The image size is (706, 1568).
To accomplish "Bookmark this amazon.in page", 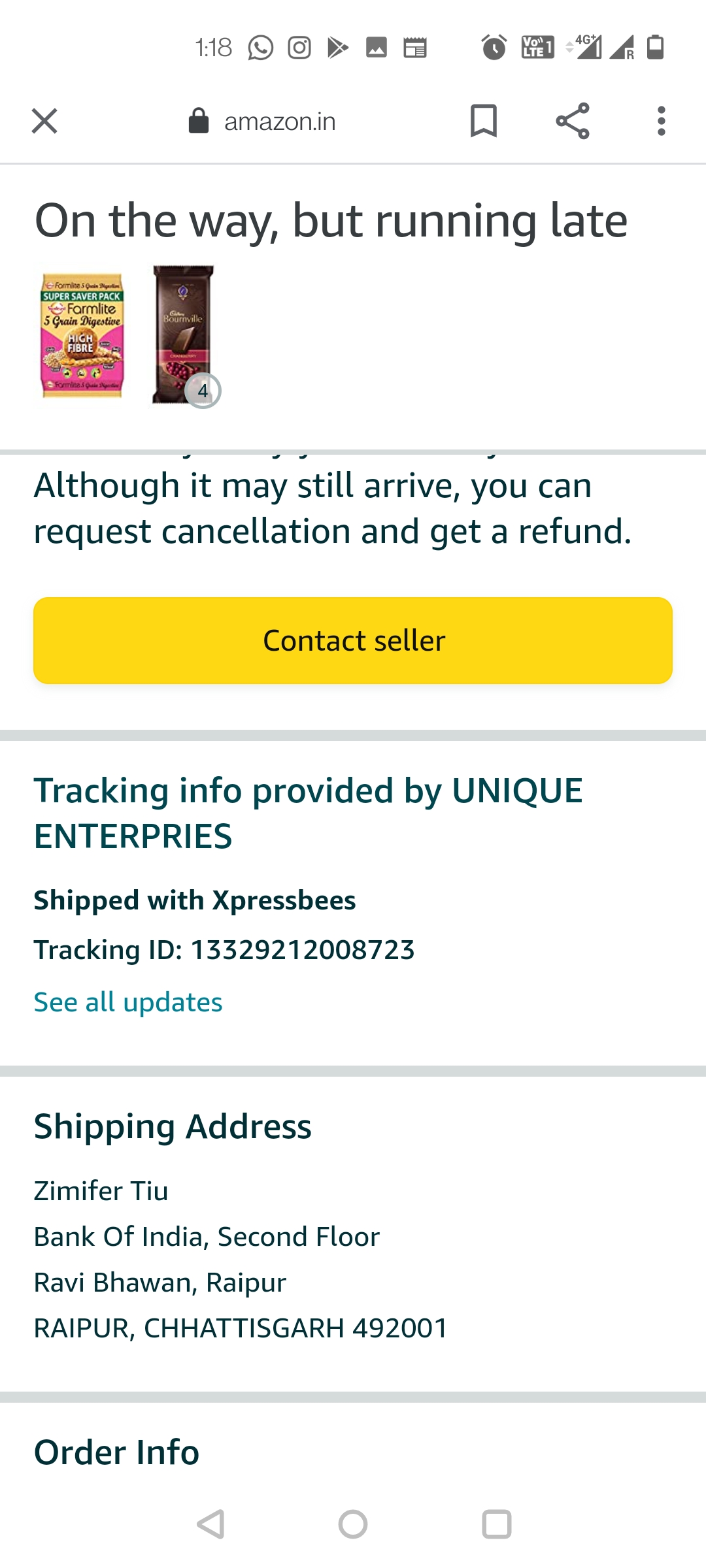I will 484,121.
